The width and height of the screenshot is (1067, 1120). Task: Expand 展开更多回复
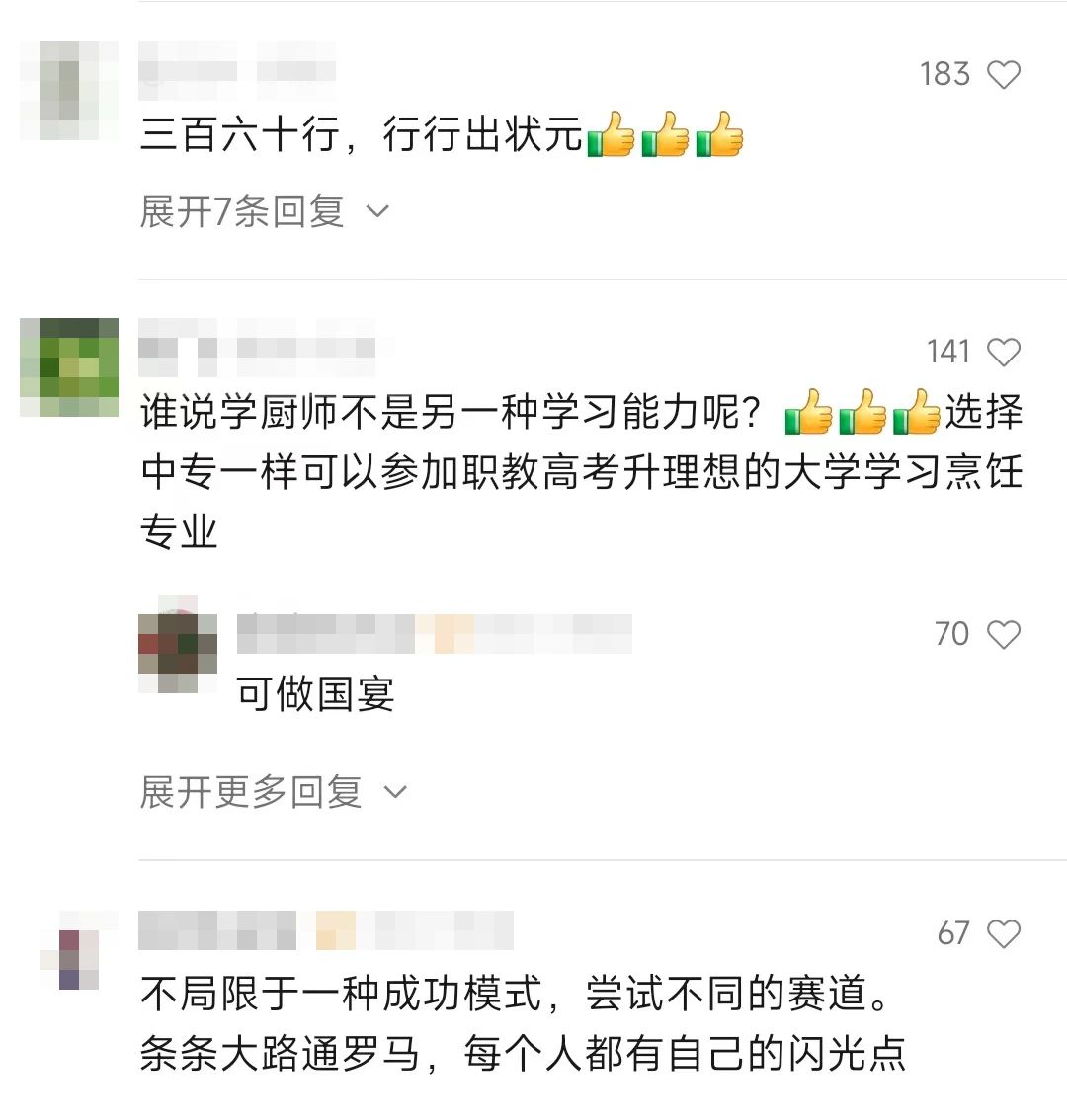coord(273,792)
